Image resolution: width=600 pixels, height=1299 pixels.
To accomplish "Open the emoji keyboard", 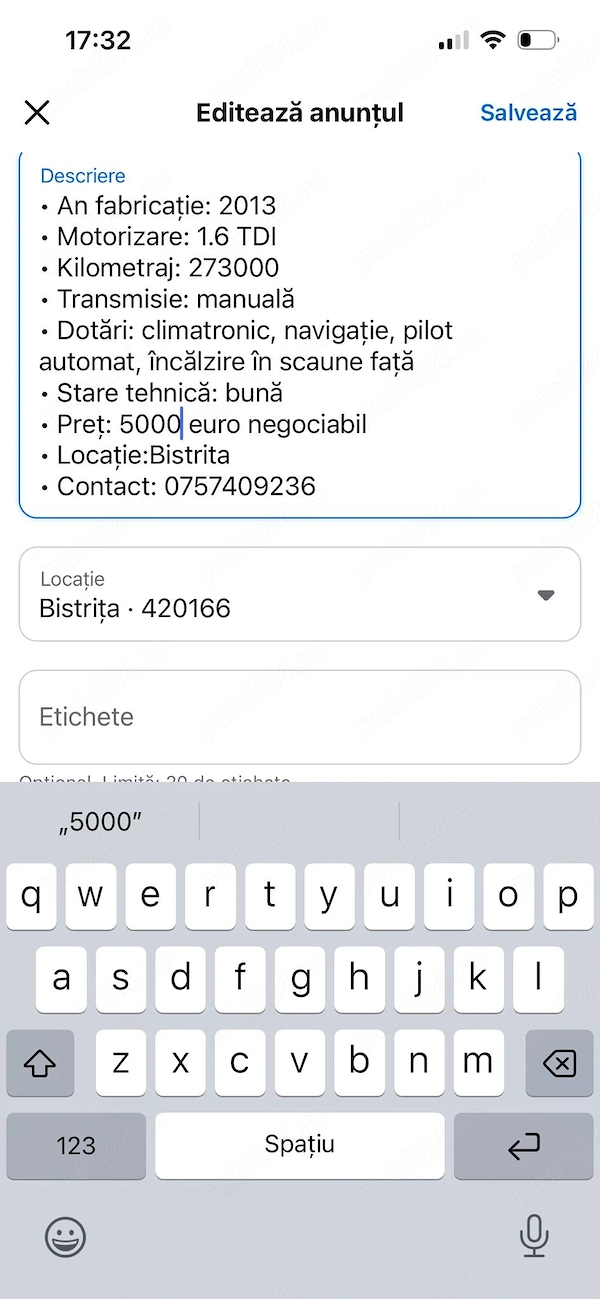I will 66,1237.
